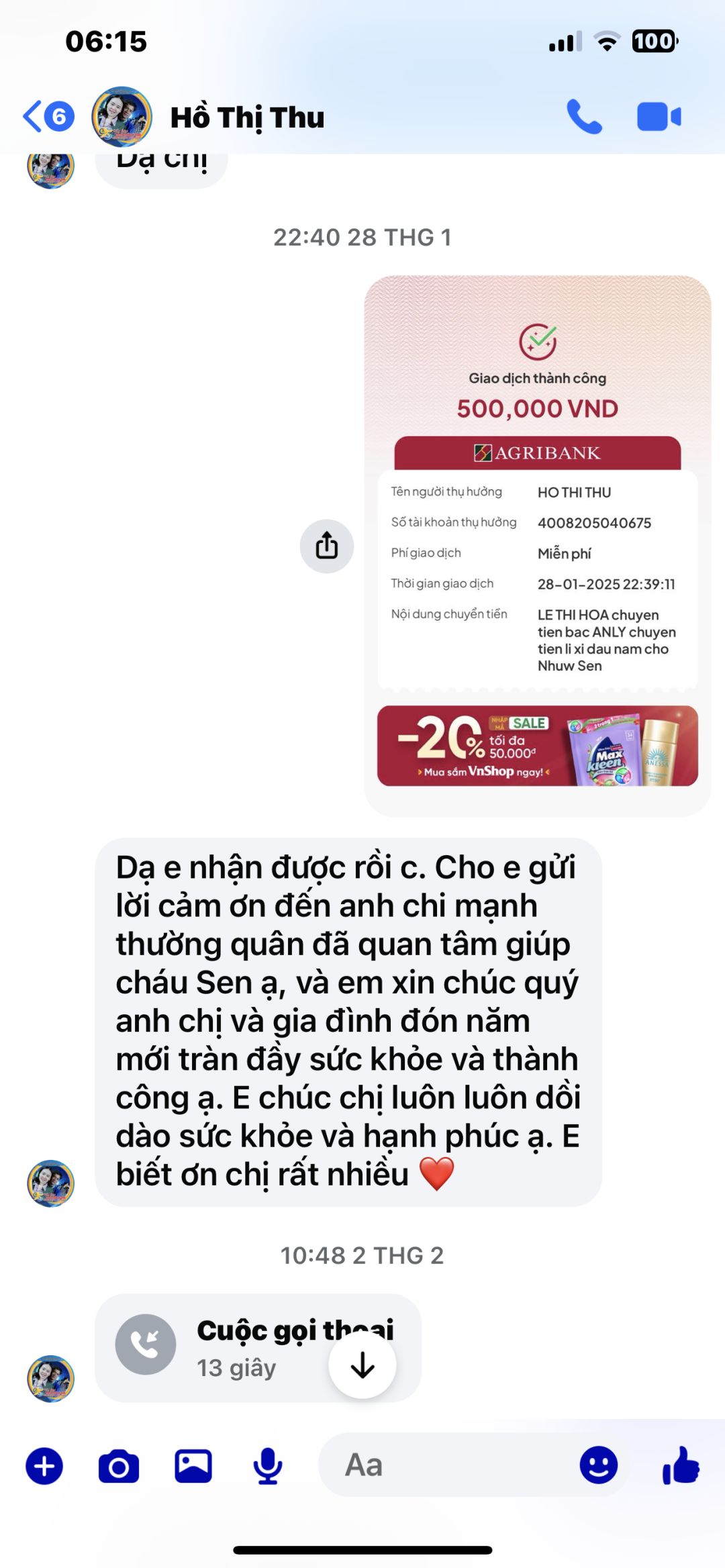Open the photo gallery picker

pos(193,1467)
